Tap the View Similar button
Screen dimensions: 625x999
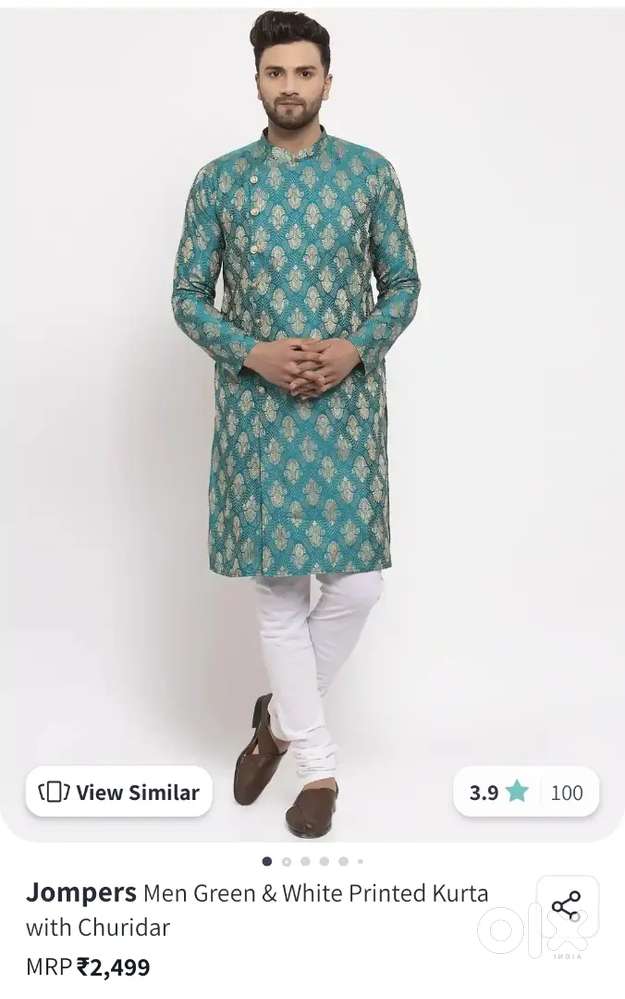(119, 792)
